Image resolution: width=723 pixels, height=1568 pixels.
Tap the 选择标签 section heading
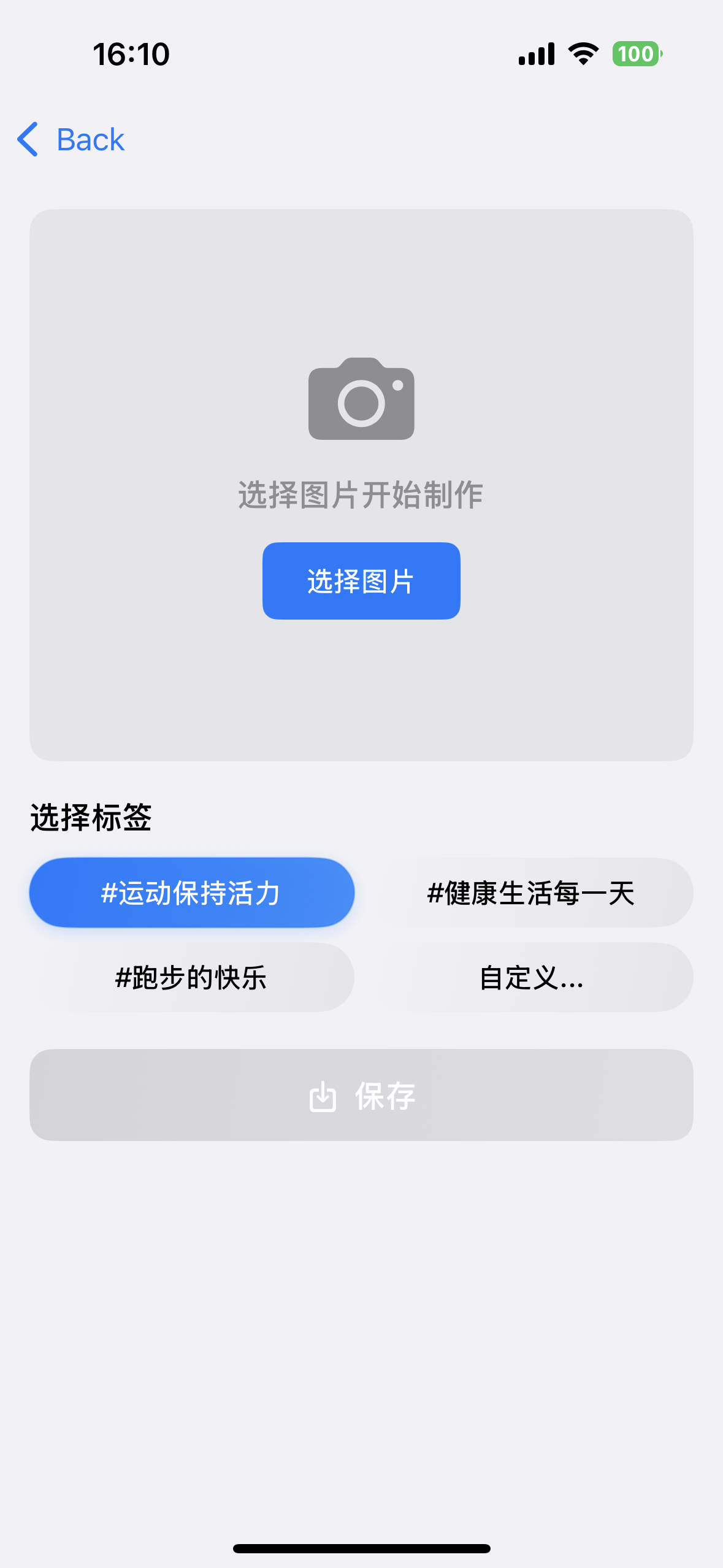91,816
